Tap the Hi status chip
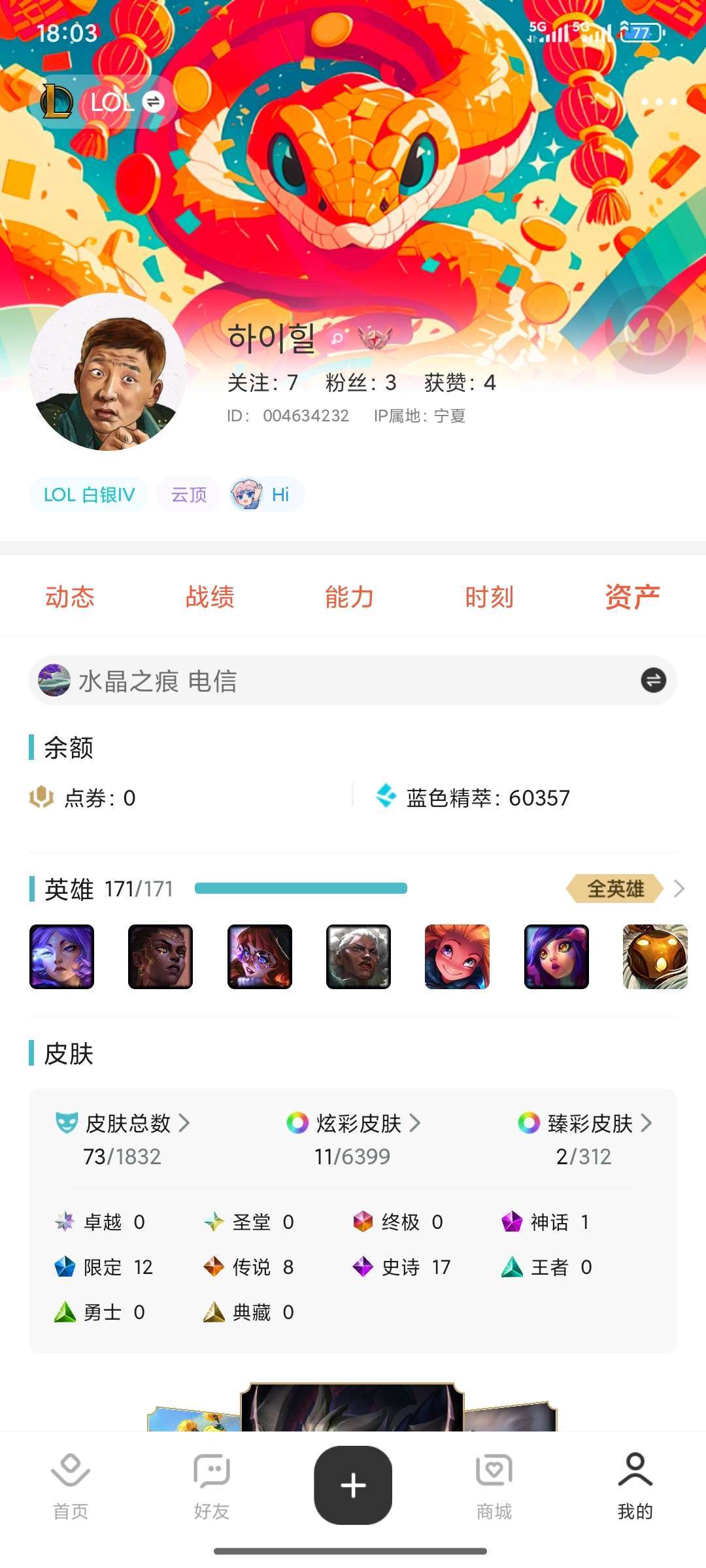Image resolution: width=706 pixels, height=1568 pixels. pos(267,495)
